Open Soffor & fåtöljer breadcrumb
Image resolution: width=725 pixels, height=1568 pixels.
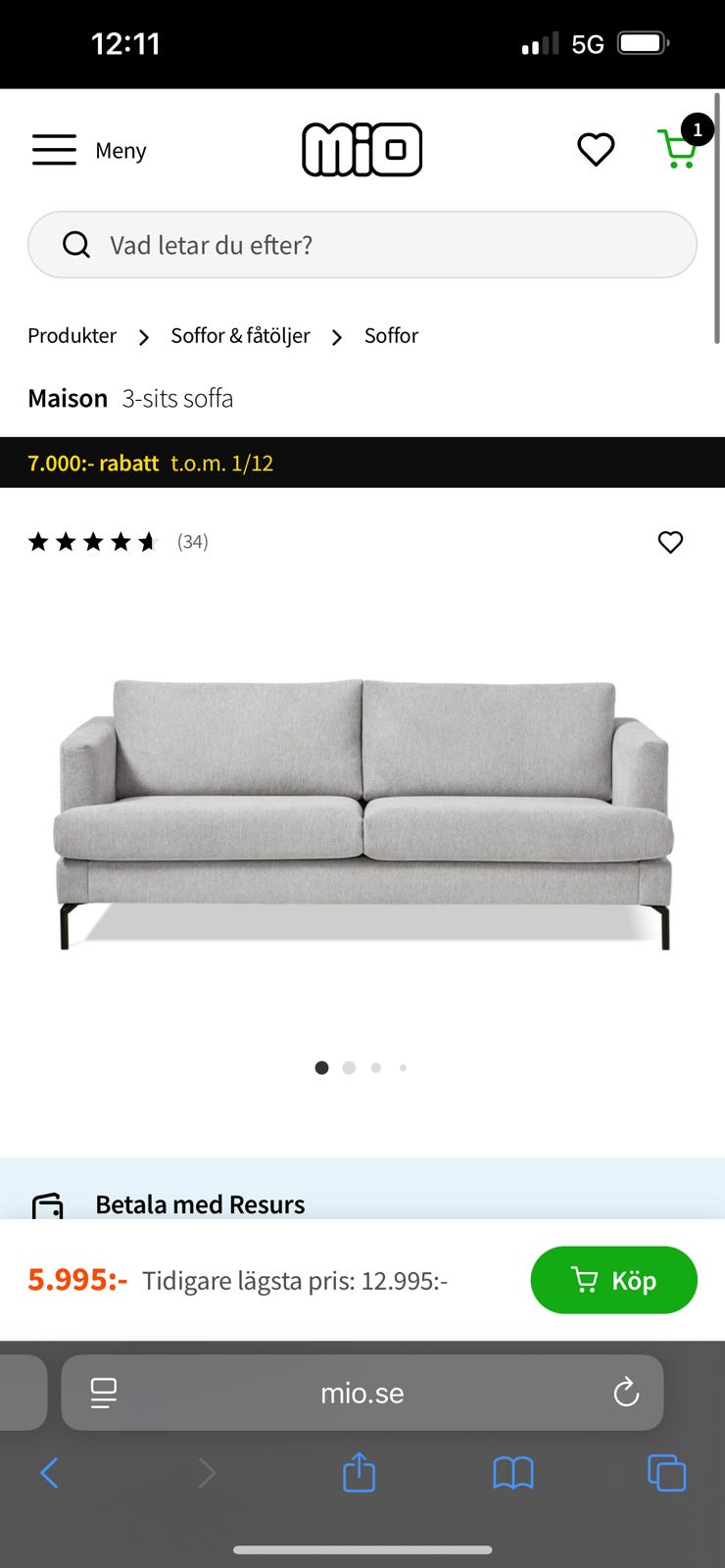(x=240, y=336)
